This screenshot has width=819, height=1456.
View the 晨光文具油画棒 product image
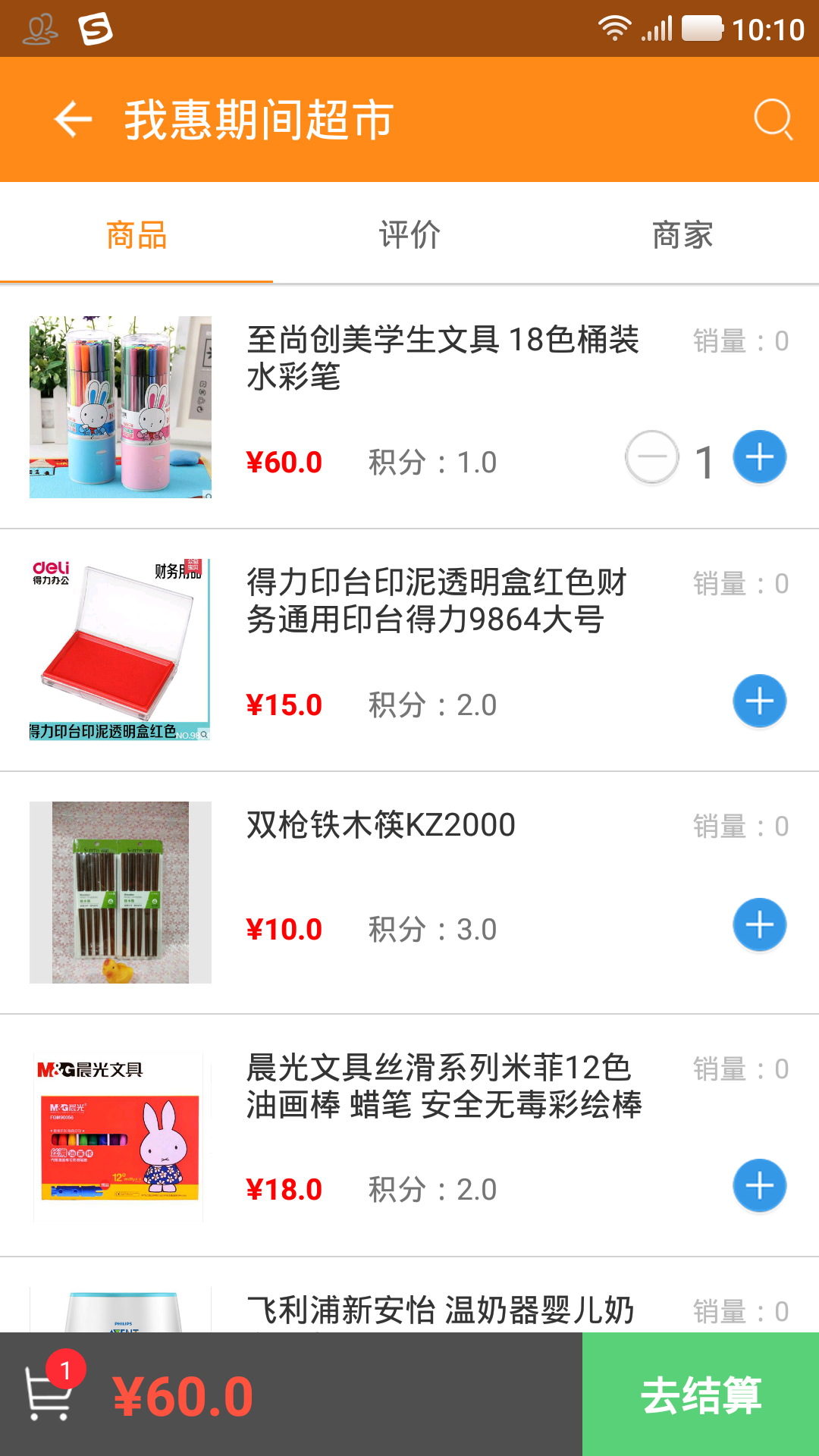click(121, 1135)
